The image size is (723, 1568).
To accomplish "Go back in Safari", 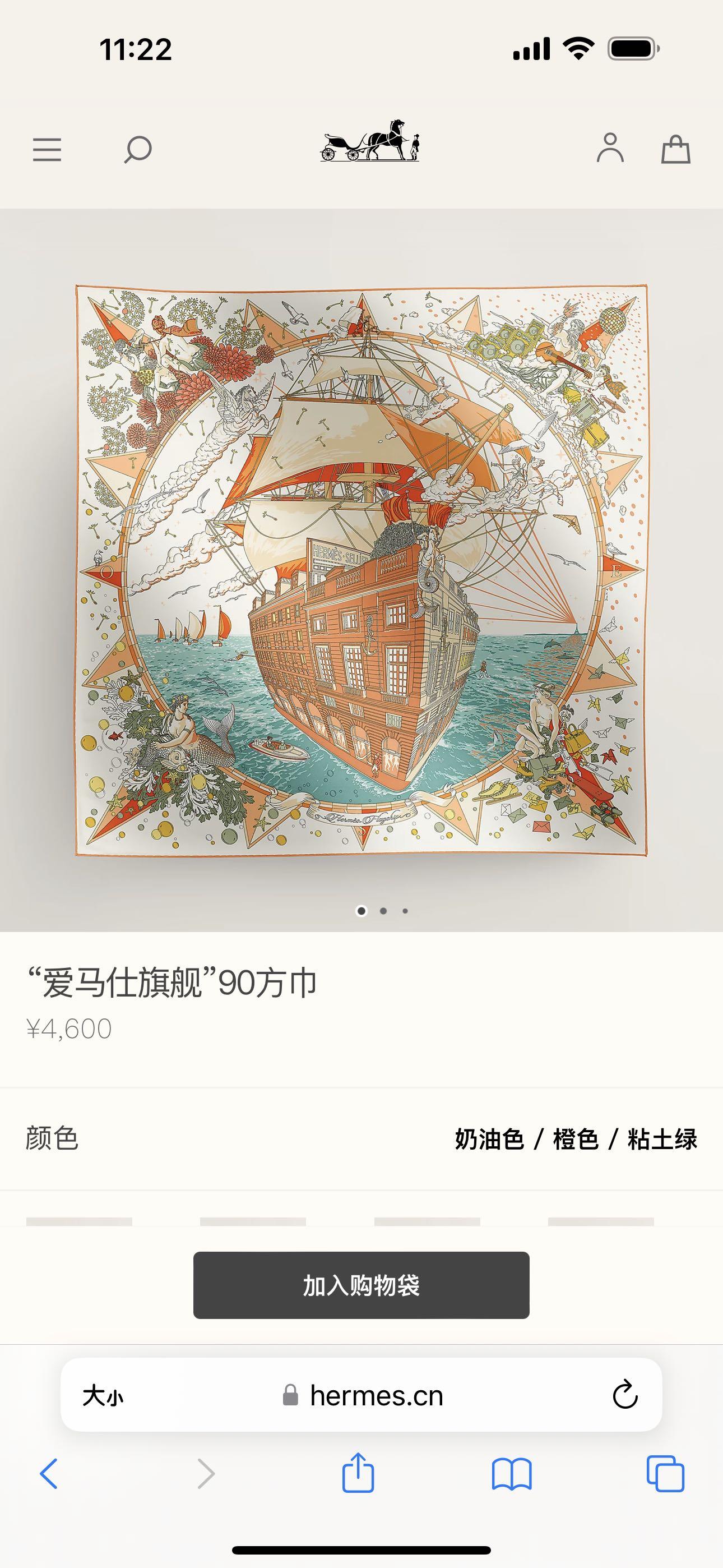I will (x=49, y=1474).
